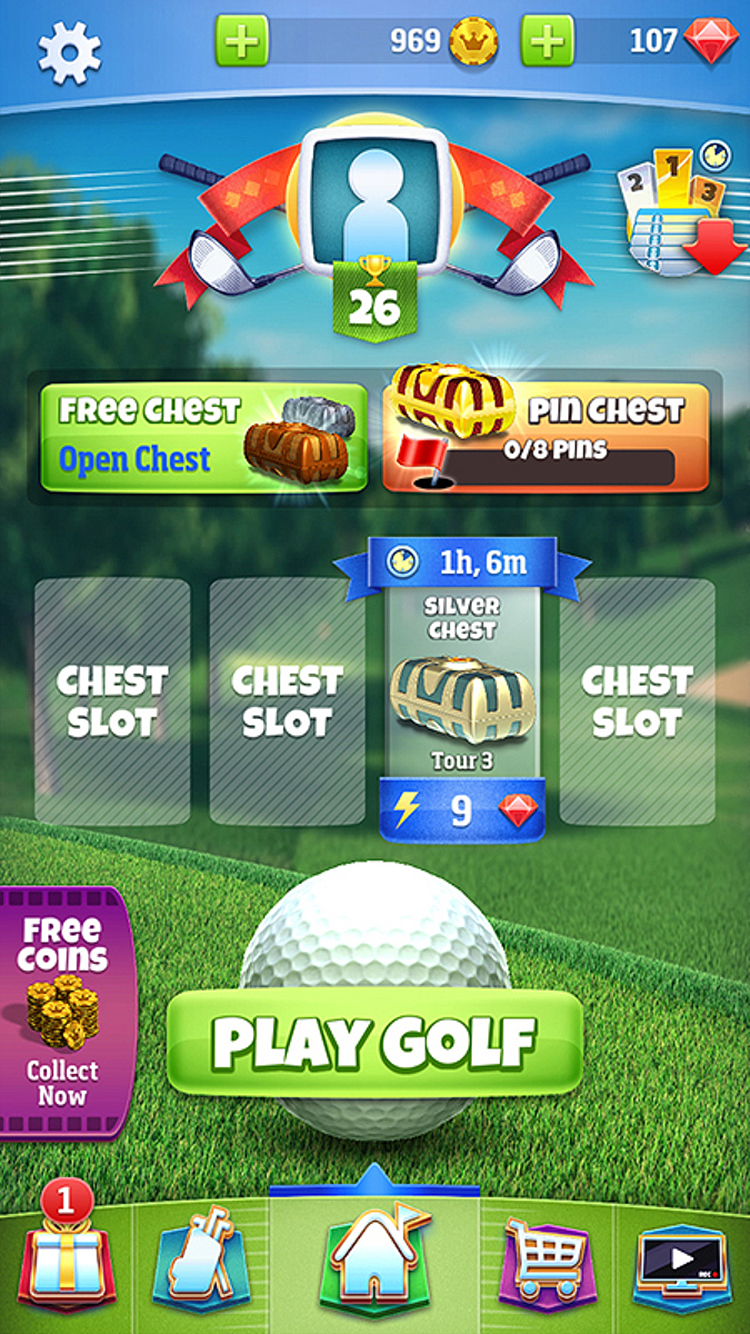View Pin Chest progress

[x=546, y=438]
